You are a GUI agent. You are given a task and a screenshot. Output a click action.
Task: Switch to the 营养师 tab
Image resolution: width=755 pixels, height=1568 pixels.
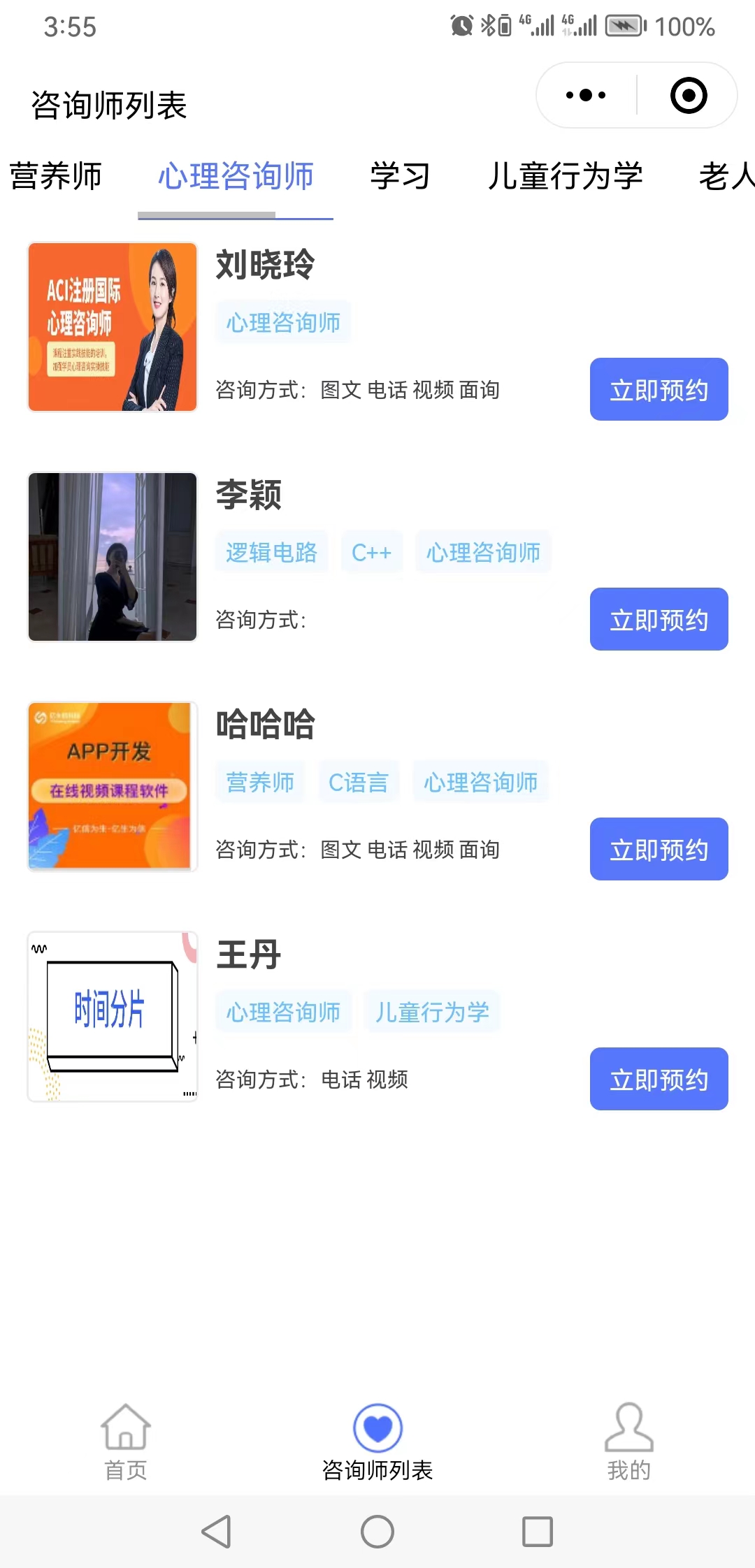click(x=56, y=176)
